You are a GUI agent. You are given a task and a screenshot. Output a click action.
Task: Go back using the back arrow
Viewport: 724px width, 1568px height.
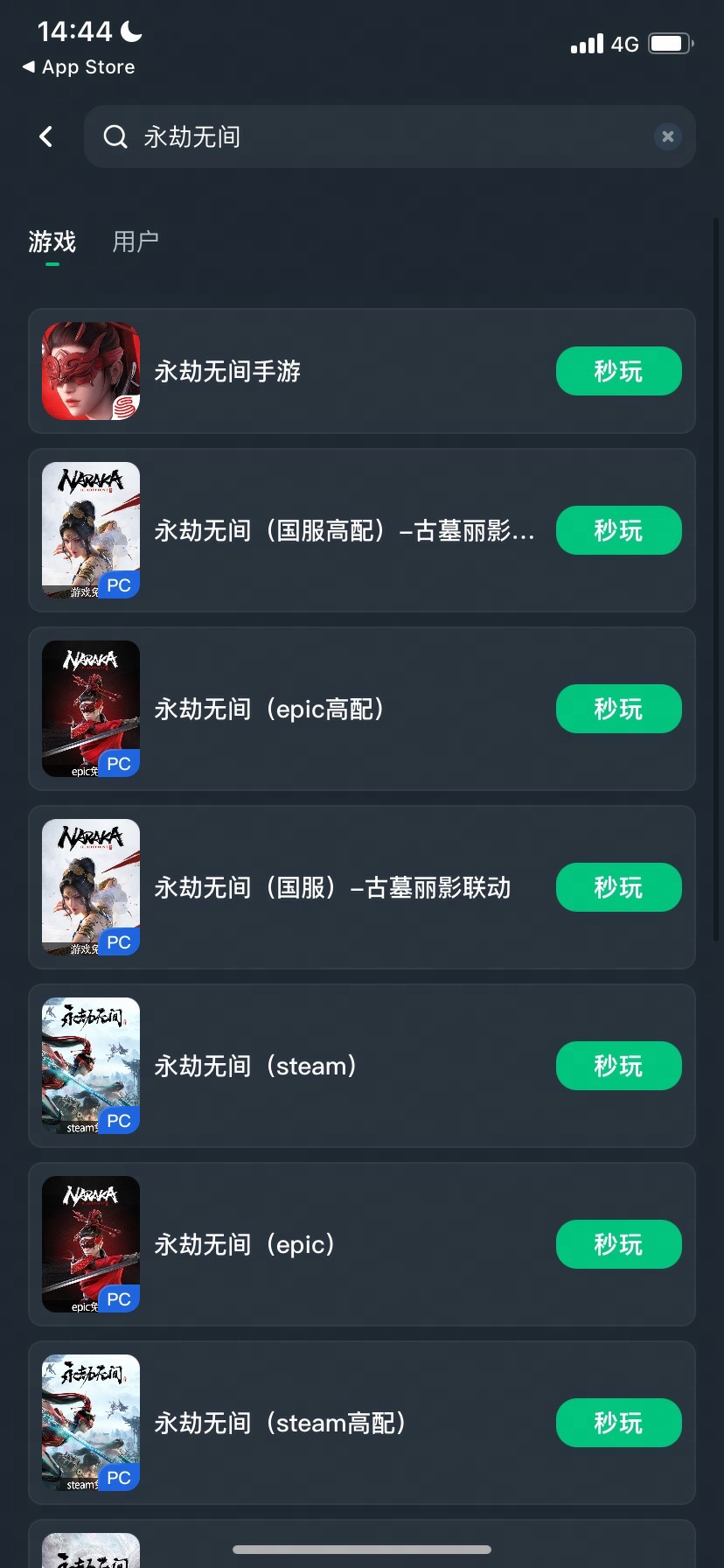(x=46, y=136)
